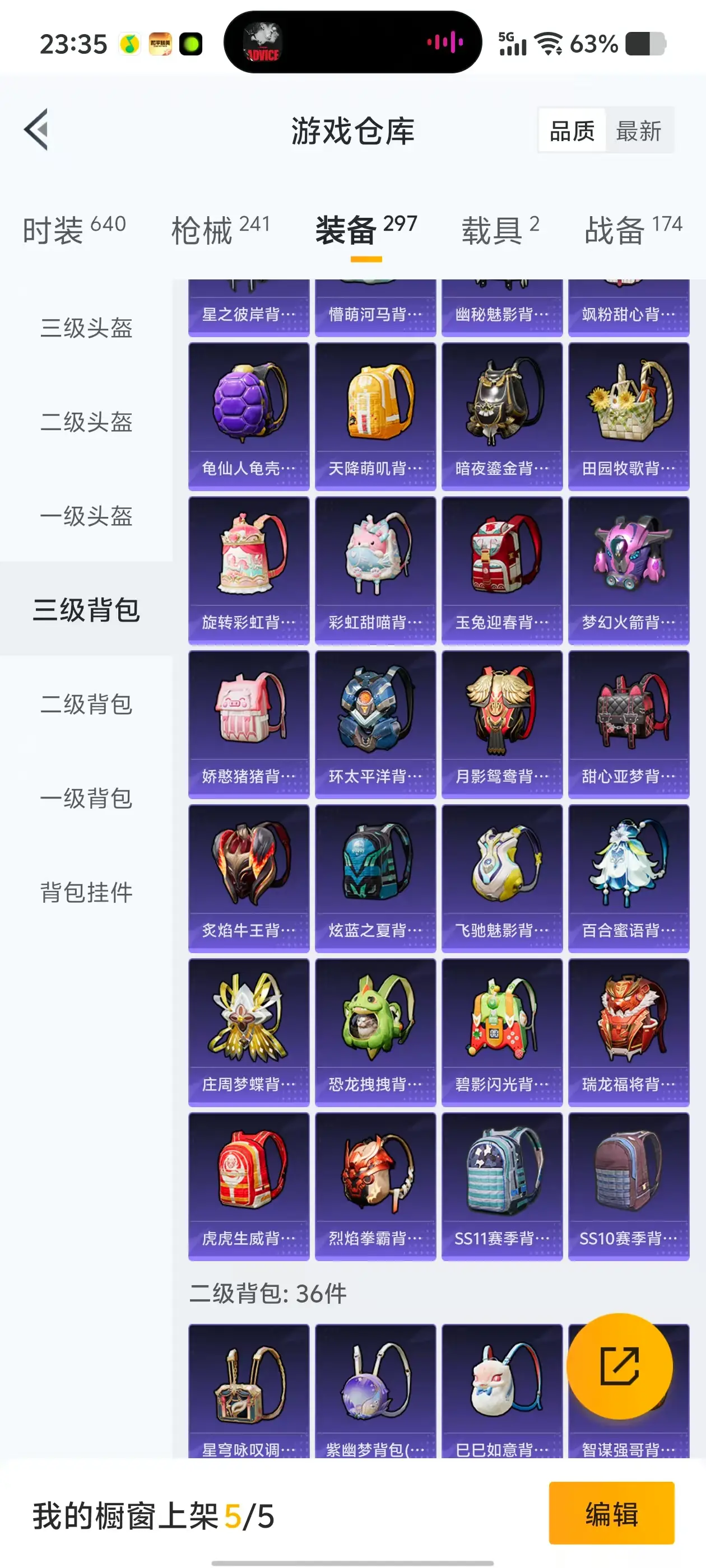Open the 星穹咏叹调 backpack item
The height and width of the screenshot is (1568, 706).
coord(249,1391)
